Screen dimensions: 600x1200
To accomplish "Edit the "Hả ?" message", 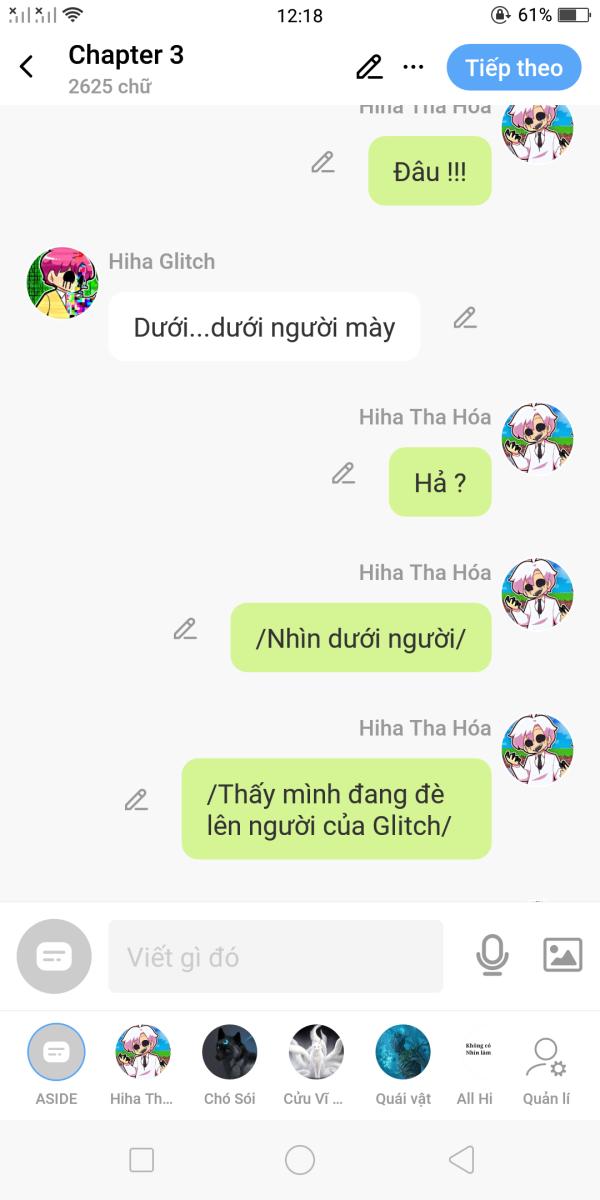I will pyautogui.click(x=343, y=473).
